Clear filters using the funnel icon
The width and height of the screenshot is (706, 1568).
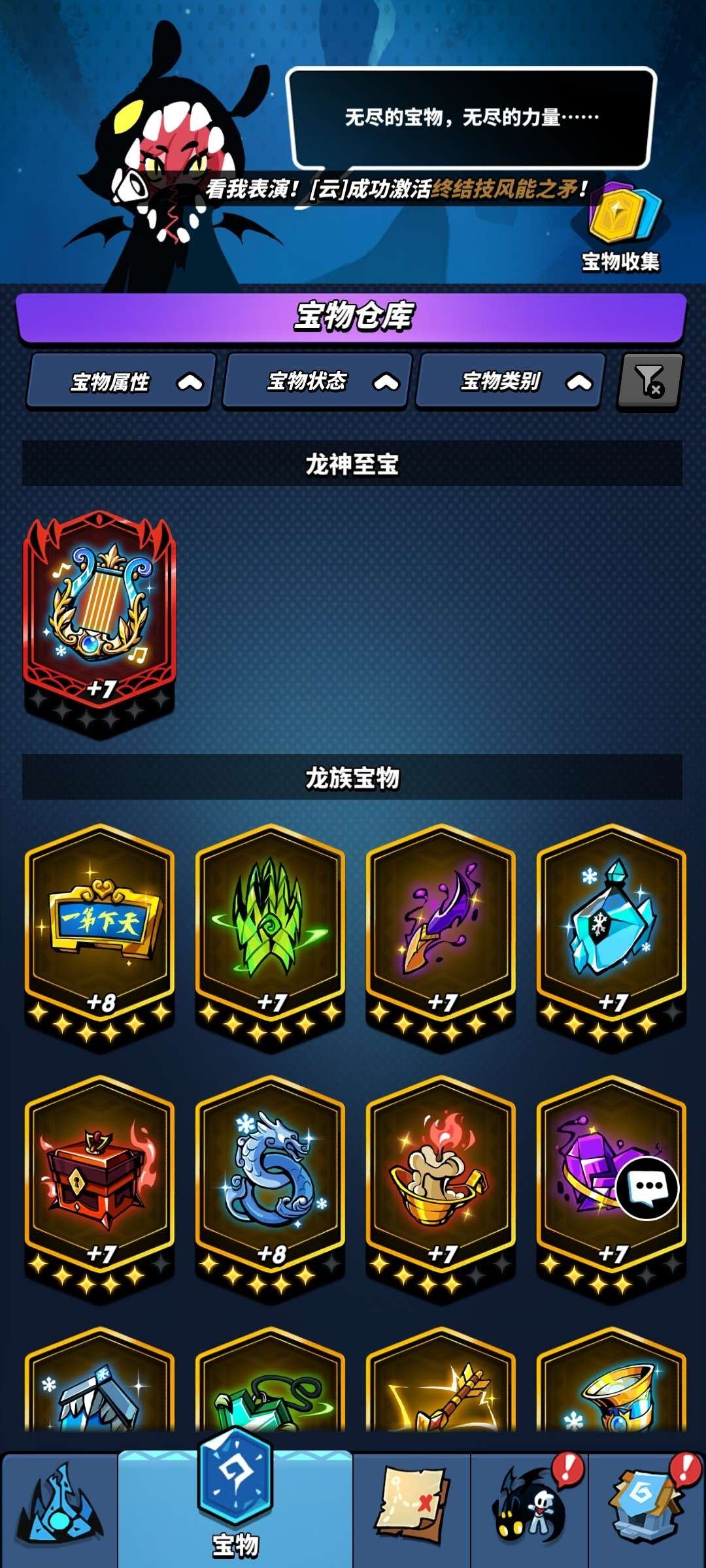(x=647, y=382)
